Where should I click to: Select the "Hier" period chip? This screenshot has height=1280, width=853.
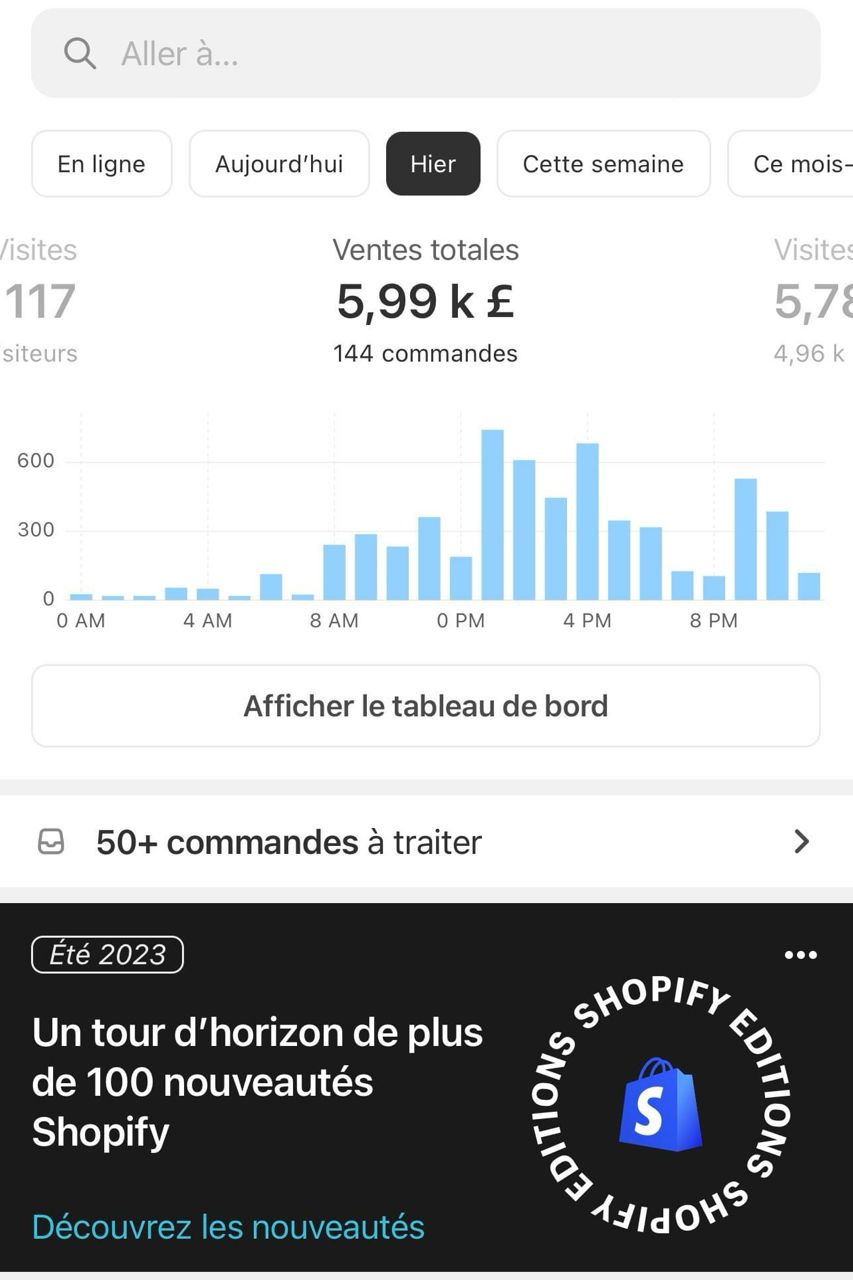433,164
